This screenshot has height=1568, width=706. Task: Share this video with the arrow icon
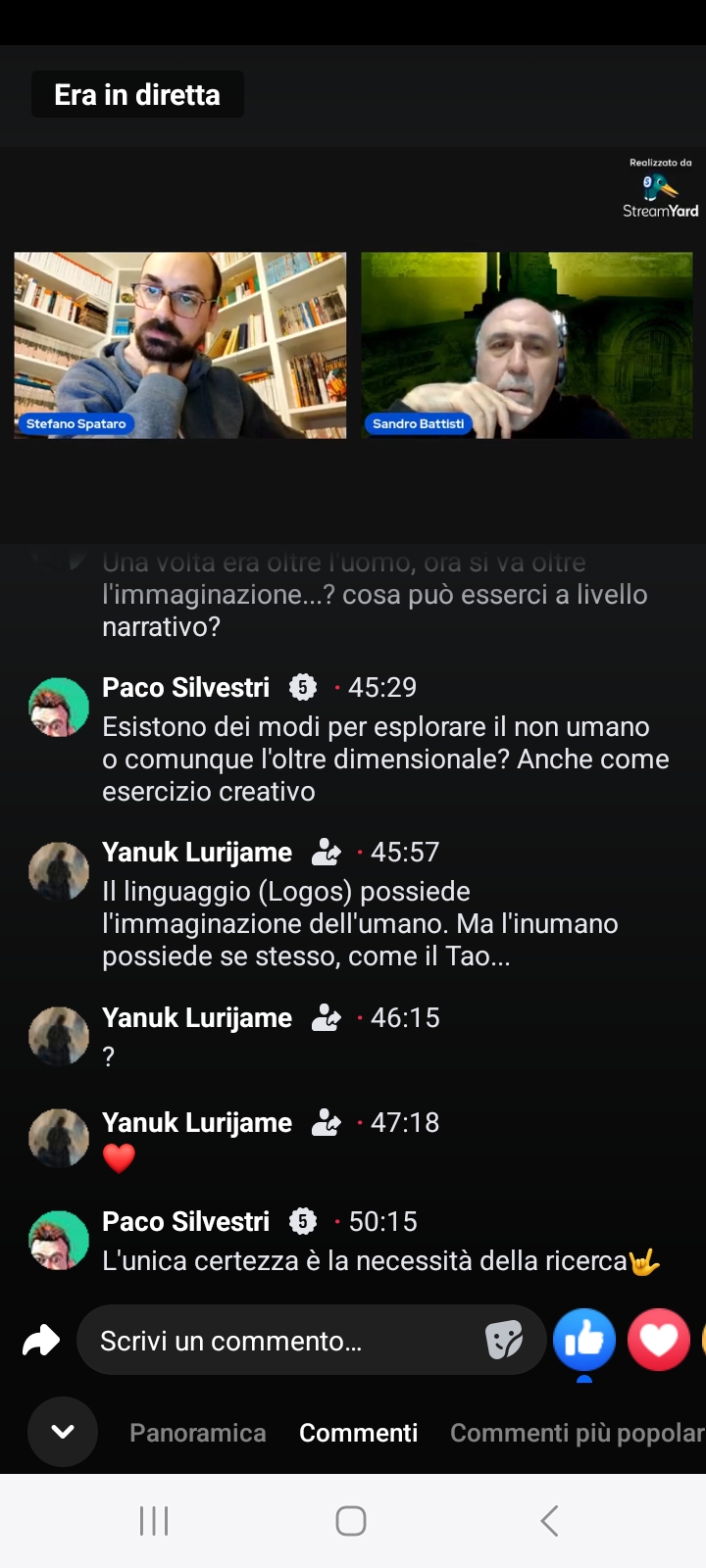(x=41, y=1340)
